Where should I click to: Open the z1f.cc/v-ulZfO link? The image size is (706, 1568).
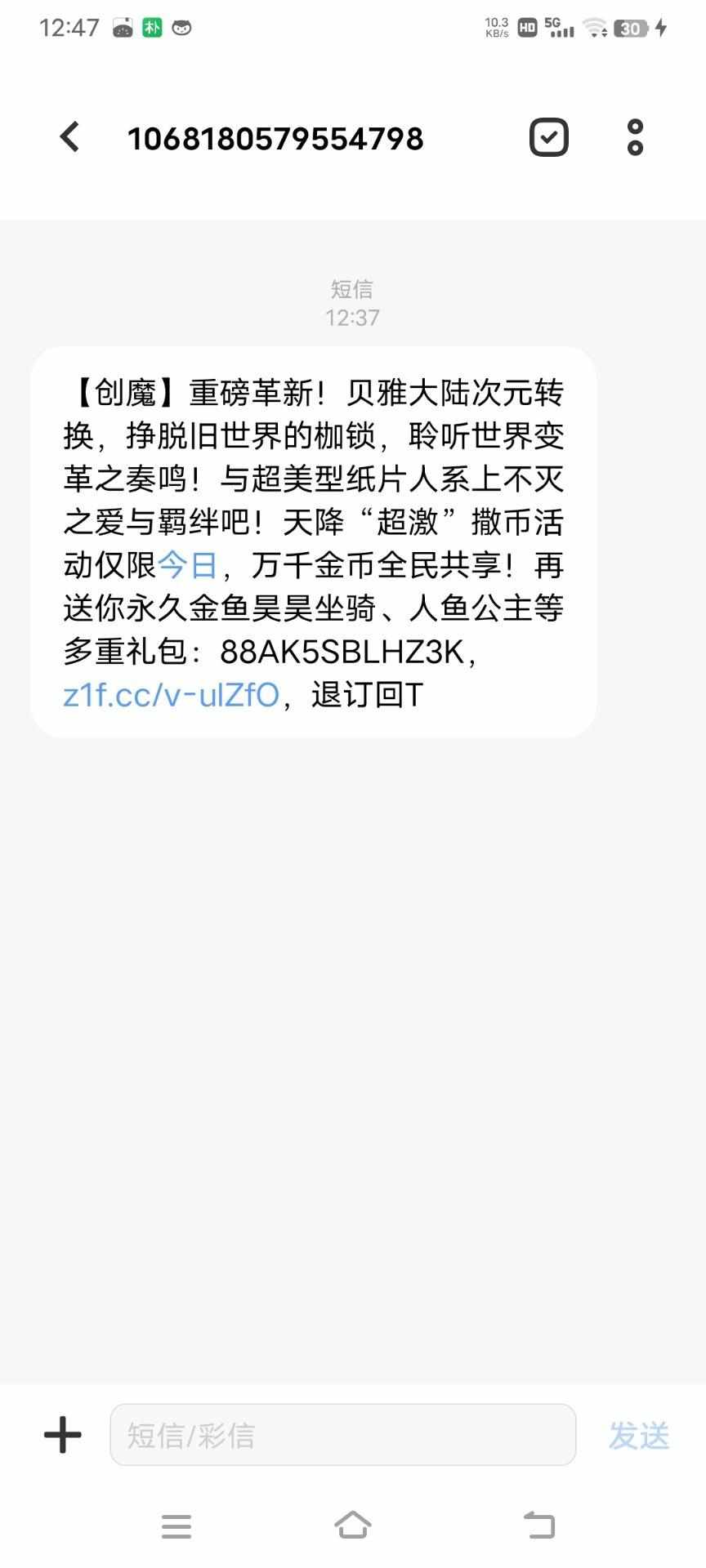click(172, 695)
